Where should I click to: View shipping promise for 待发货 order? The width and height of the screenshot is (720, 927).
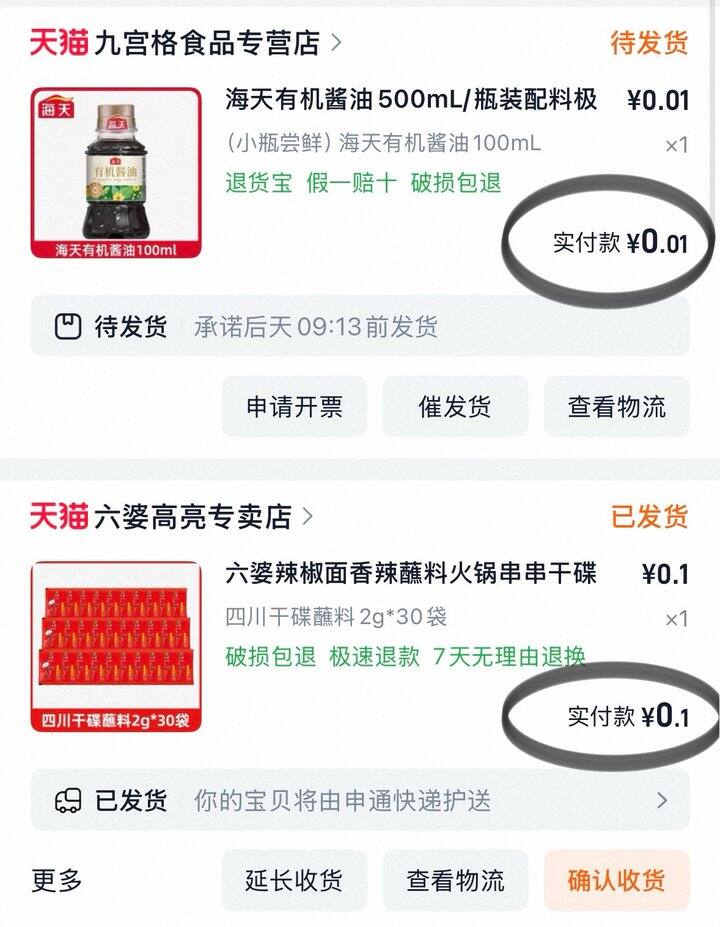point(360,327)
